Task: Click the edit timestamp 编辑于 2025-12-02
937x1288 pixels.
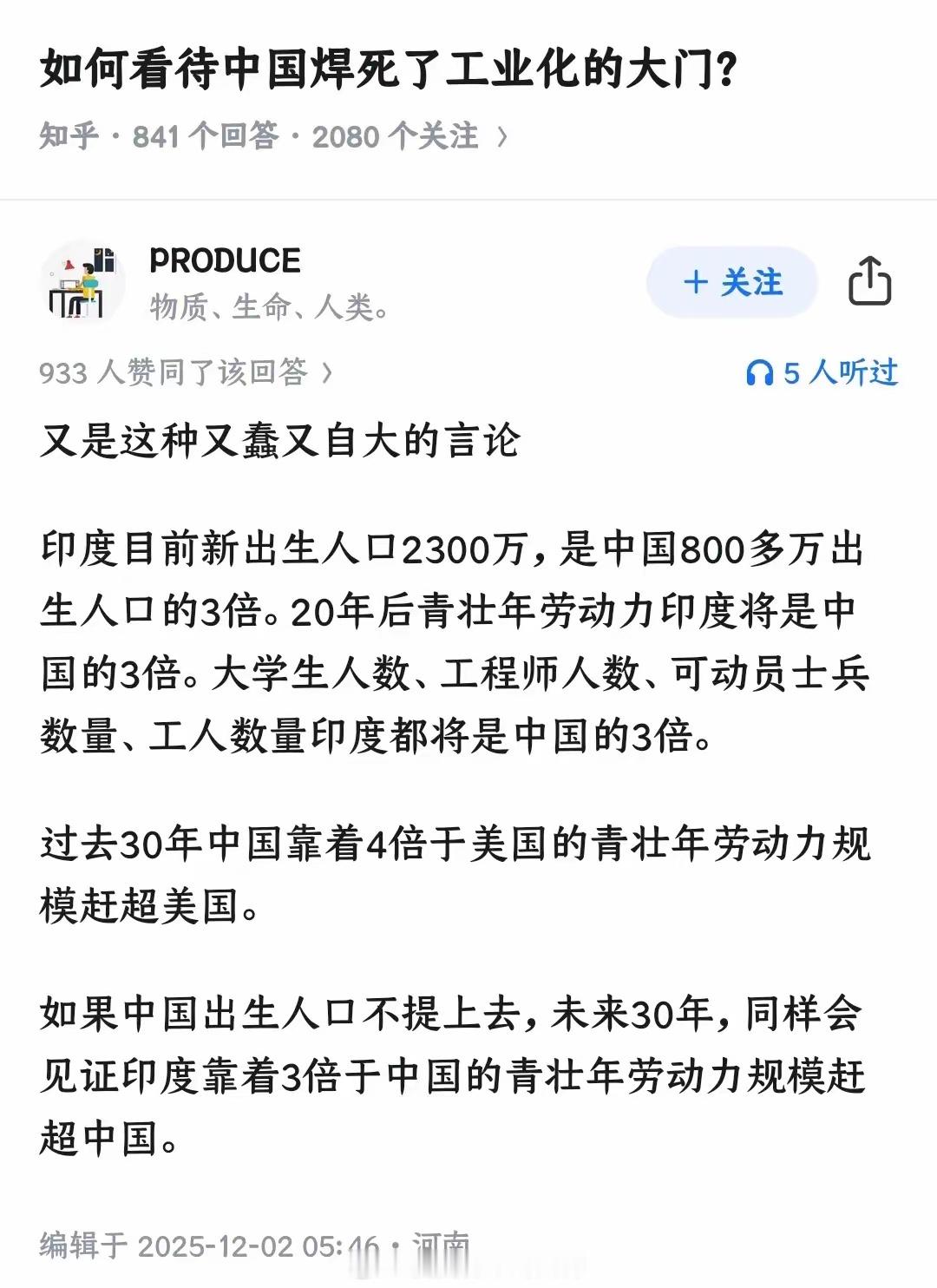Action: [217, 1243]
